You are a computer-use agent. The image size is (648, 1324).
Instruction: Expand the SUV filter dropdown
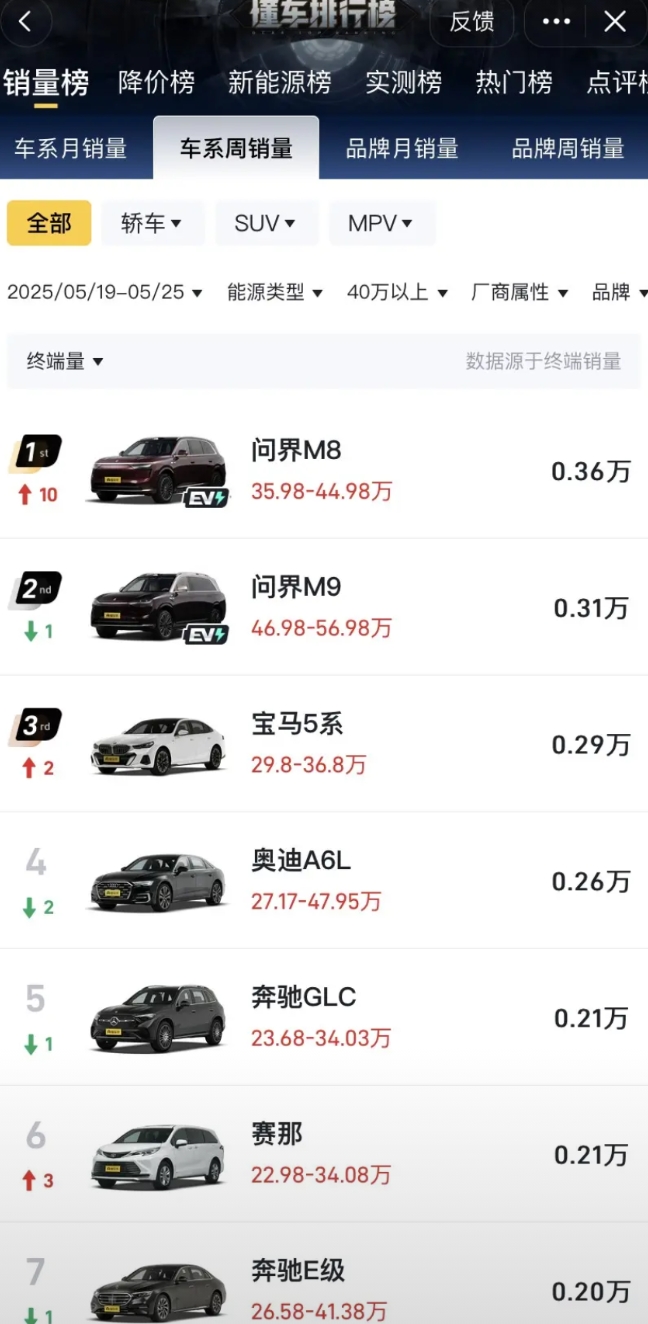(266, 223)
